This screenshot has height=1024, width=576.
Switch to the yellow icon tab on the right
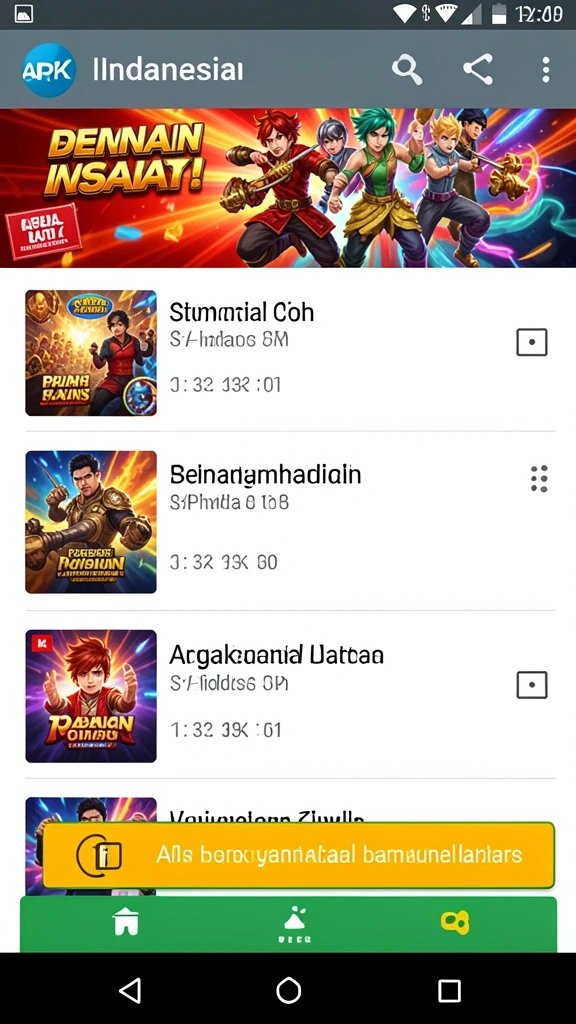pos(455,922)
